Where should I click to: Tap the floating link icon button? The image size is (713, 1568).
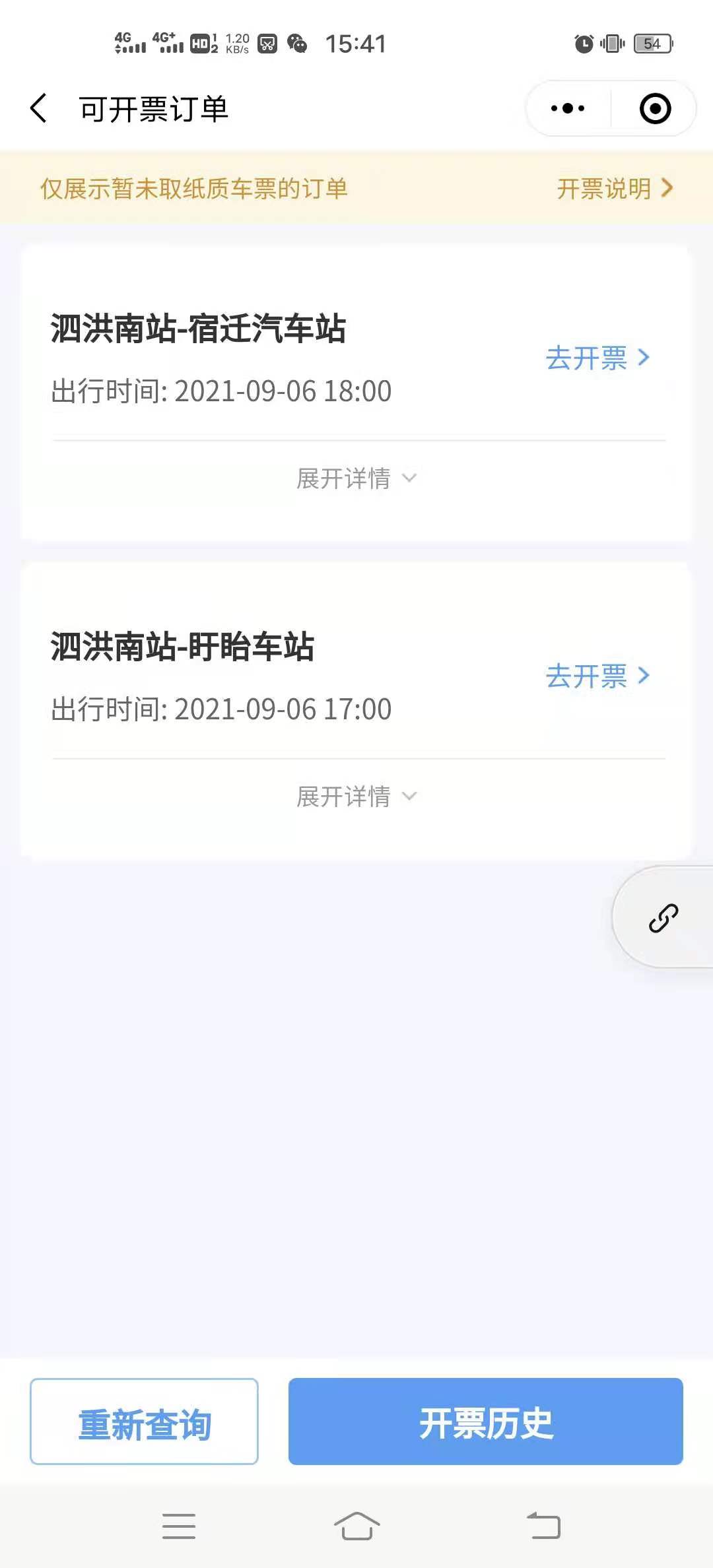click(663, 918)
